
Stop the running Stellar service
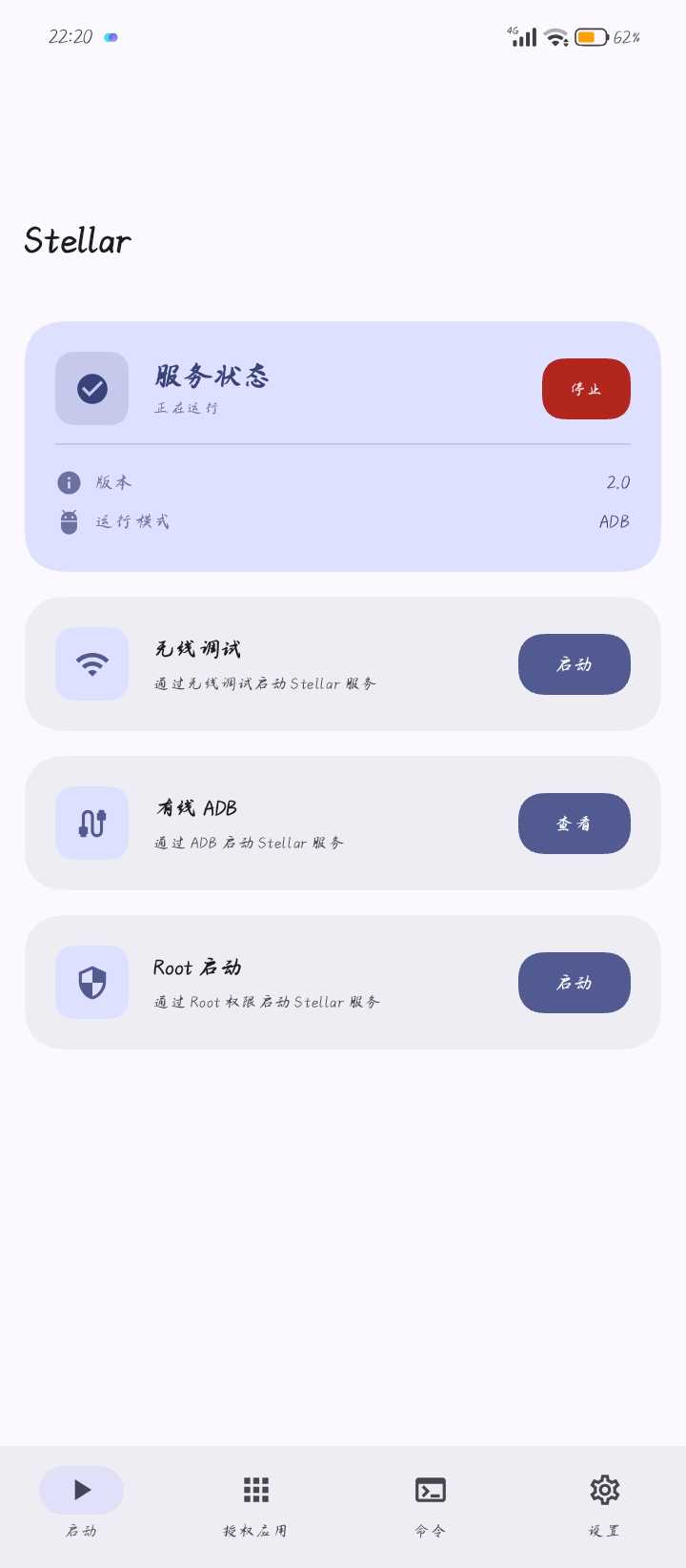[586, 389]
